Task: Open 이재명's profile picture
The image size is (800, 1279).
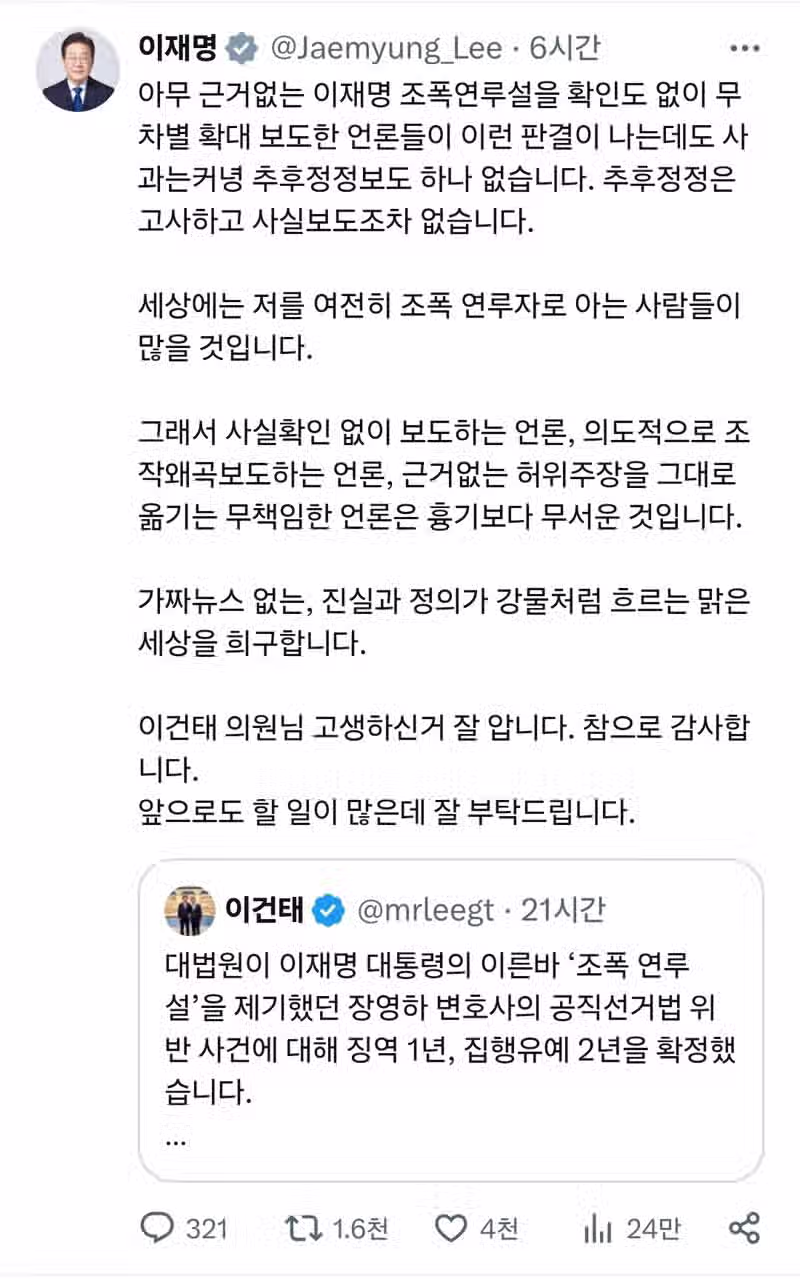Action: coord(76,69)
